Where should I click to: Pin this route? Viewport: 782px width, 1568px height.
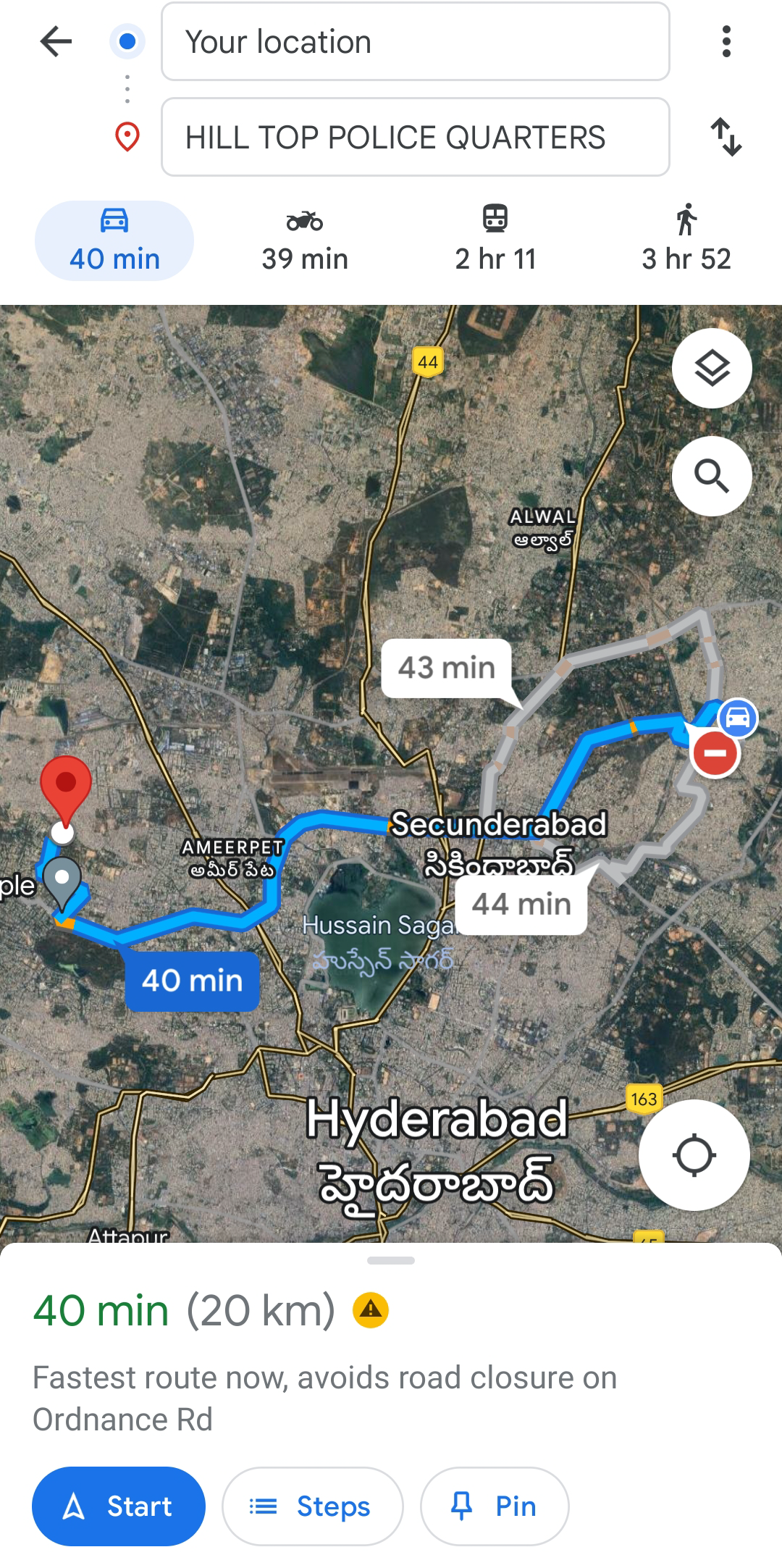495,1506
